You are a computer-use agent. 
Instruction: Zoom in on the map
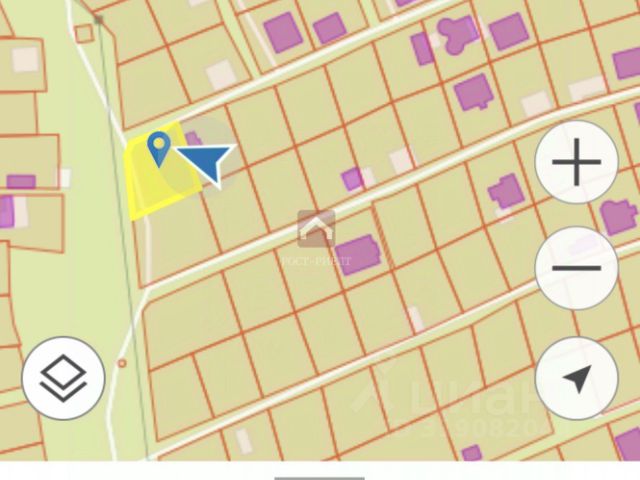(577, 164)
